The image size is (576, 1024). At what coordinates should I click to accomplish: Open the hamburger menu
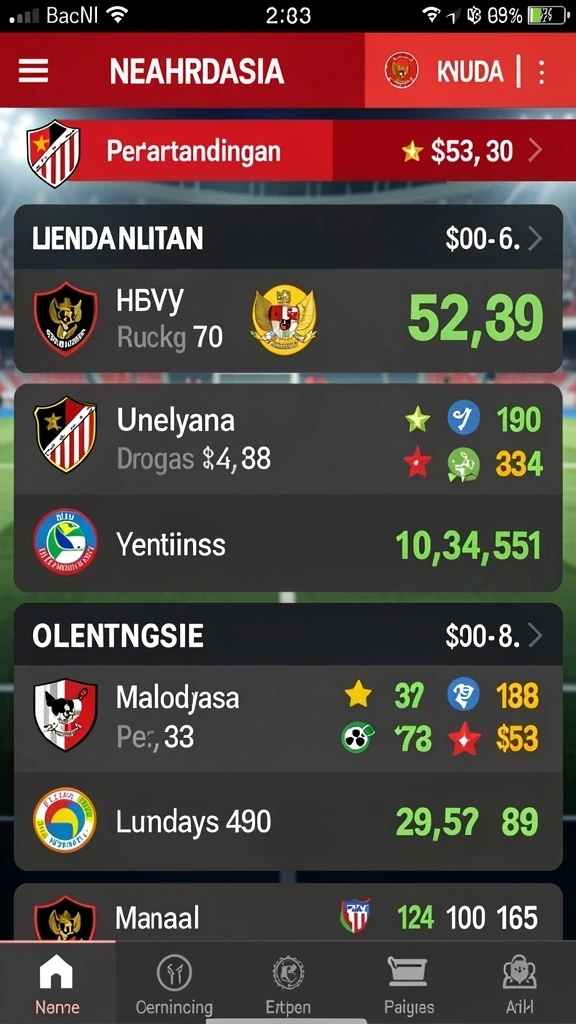(33, 71)
